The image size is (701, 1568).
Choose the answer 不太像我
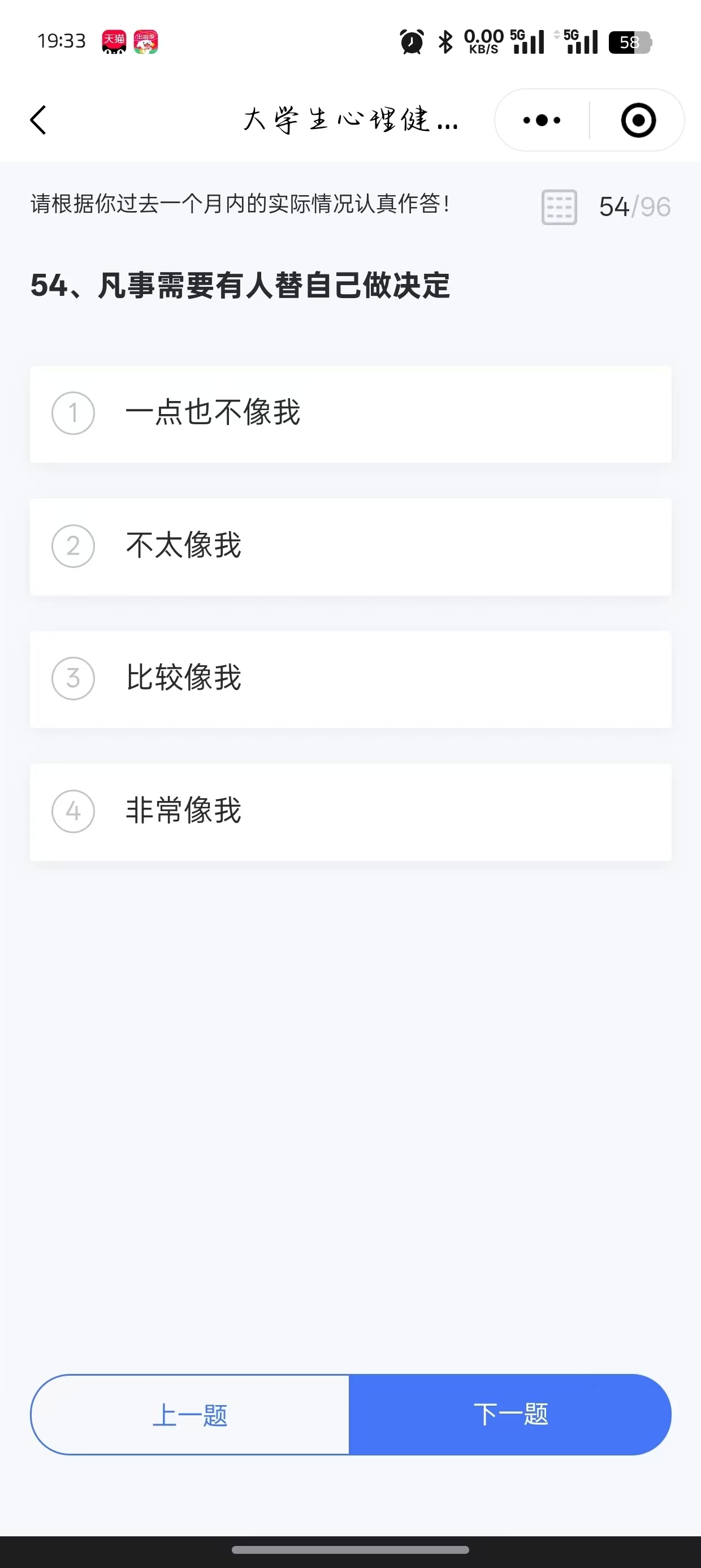coord(350,546)
